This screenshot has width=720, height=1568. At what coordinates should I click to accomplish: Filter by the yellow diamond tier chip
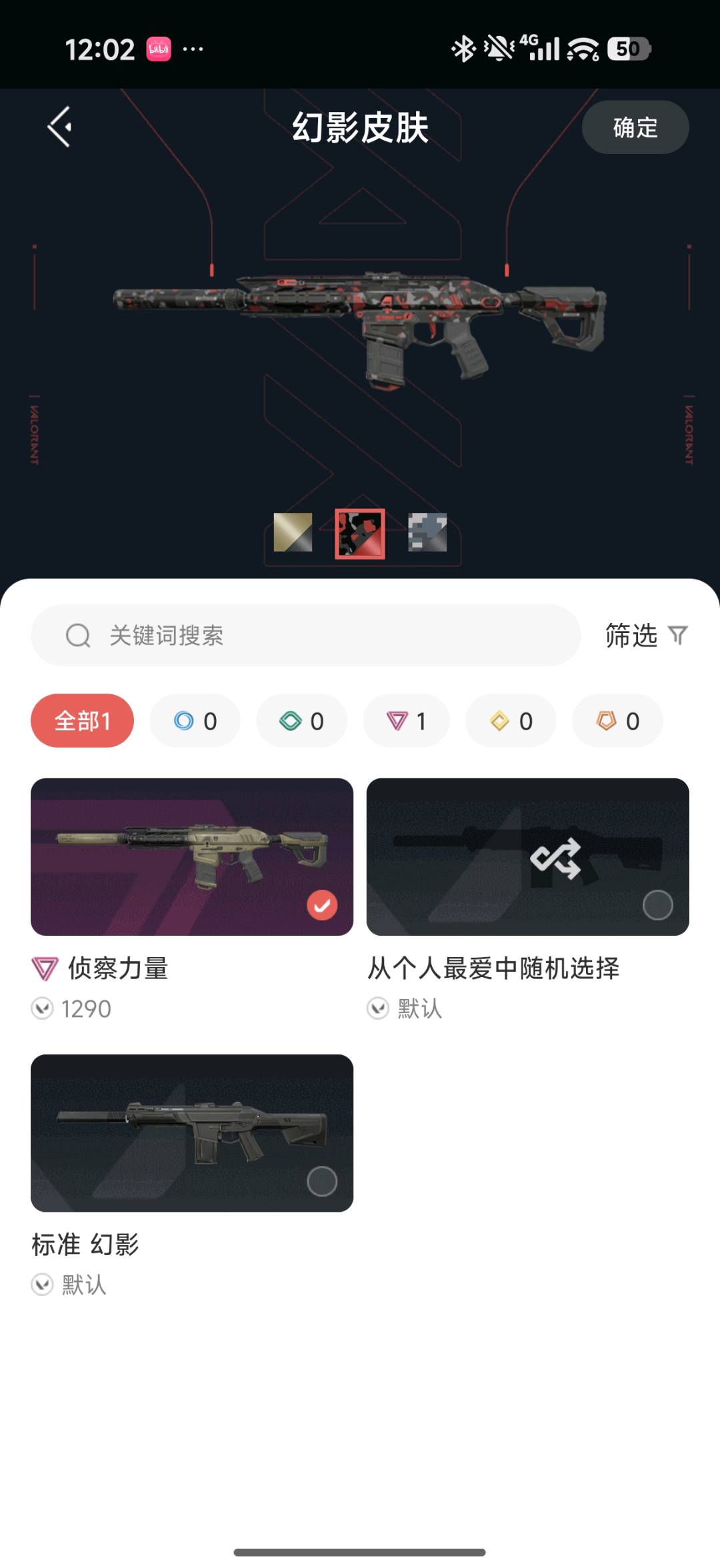(x=511, y=721)
